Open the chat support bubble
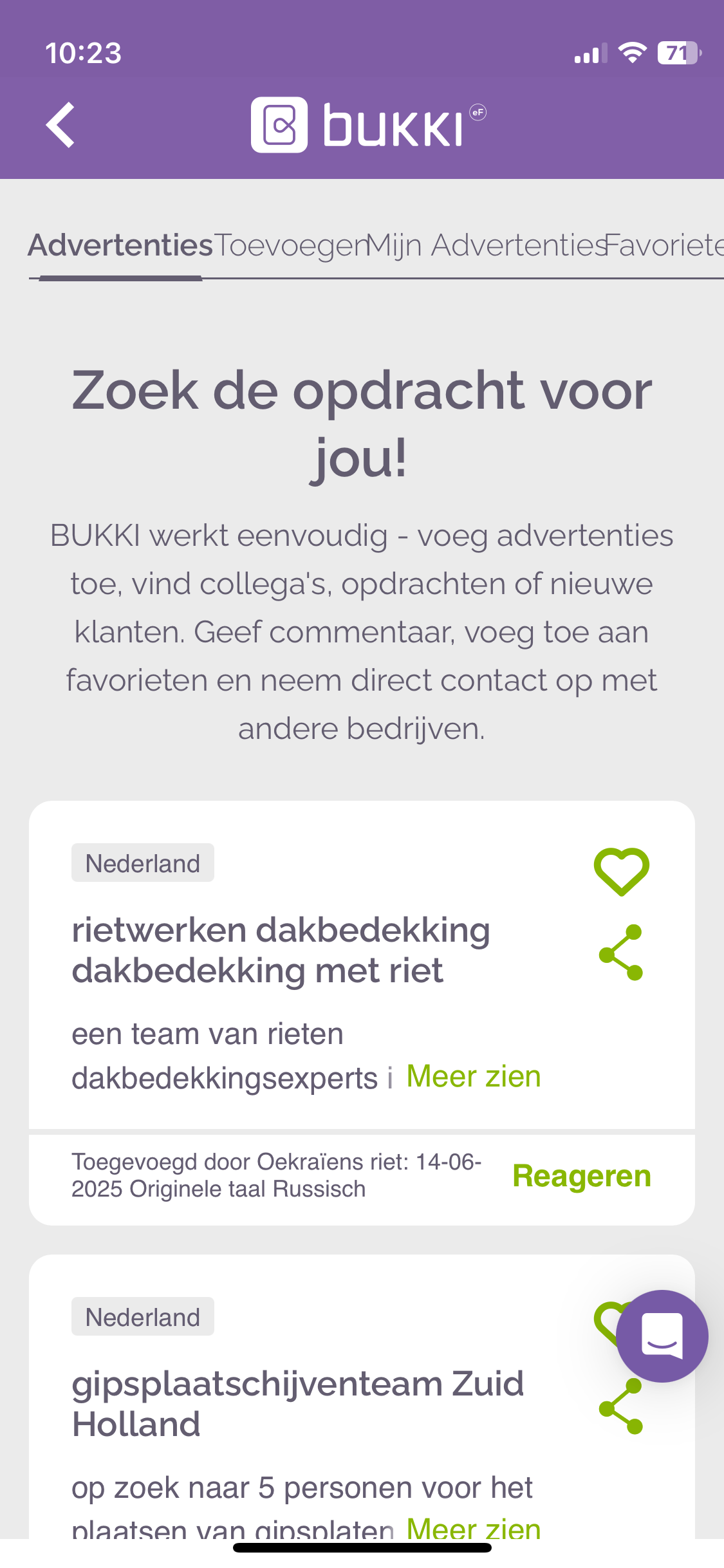Image resolution: width=724 pixels, height=1568 pixels. tap(662, 1336)
